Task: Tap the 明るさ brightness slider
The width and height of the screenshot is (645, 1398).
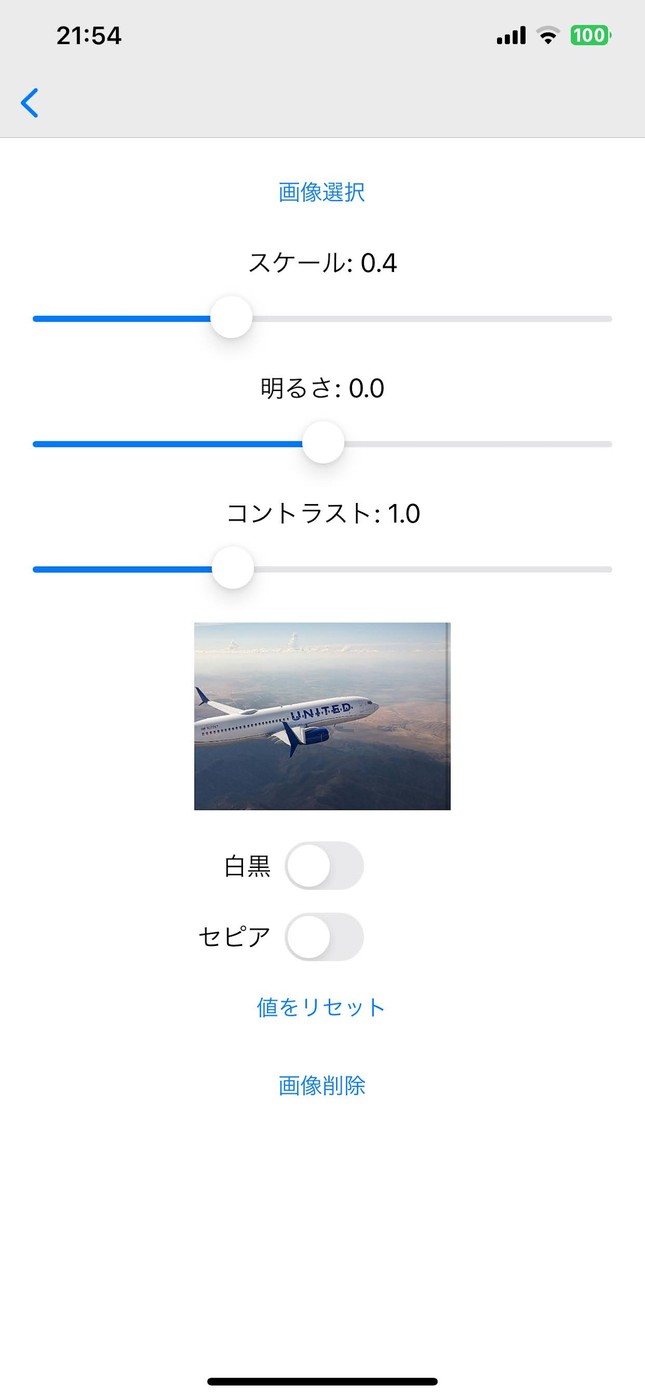Action: click(322, 443)
